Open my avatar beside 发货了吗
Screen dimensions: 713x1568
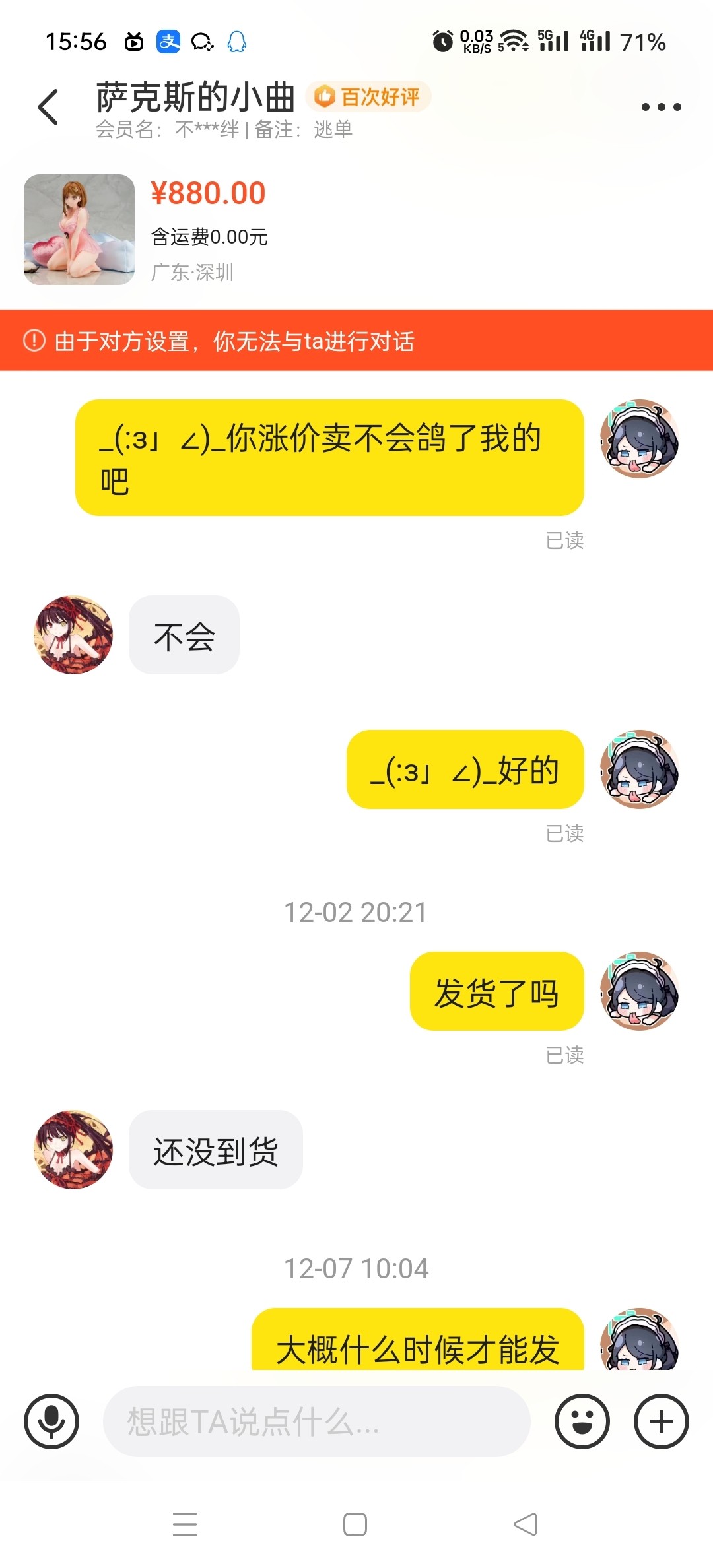tap(639, 991)
